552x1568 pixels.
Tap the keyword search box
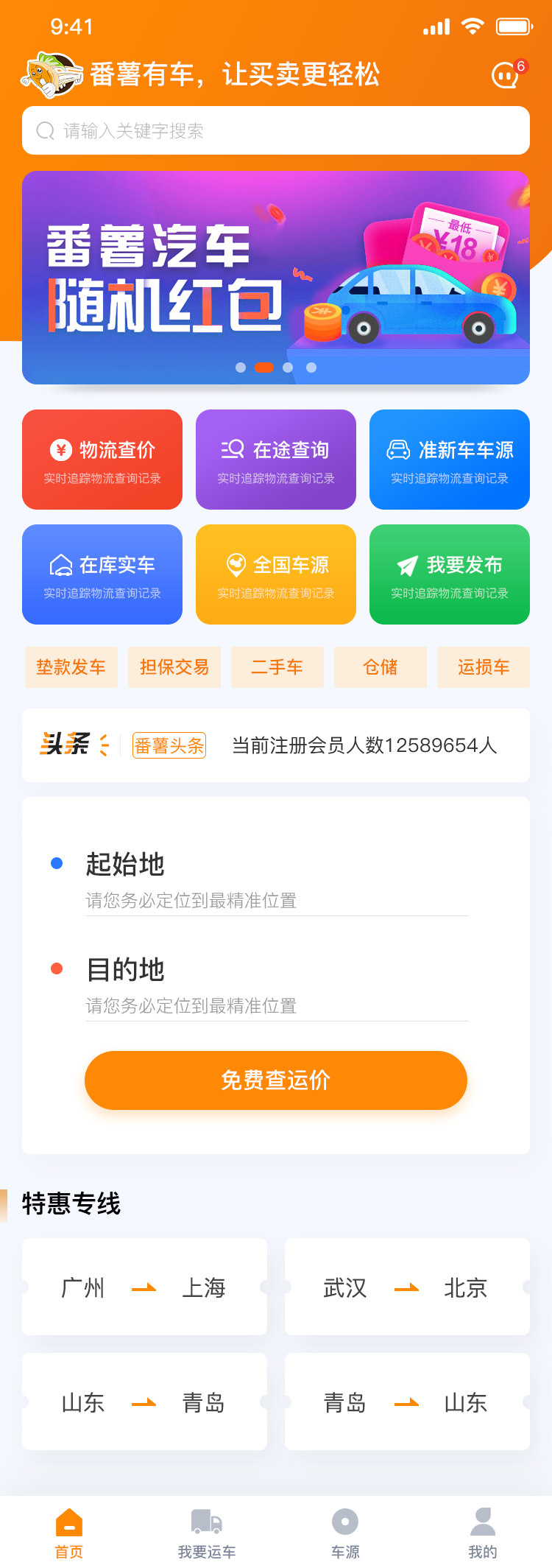point(276,130)
